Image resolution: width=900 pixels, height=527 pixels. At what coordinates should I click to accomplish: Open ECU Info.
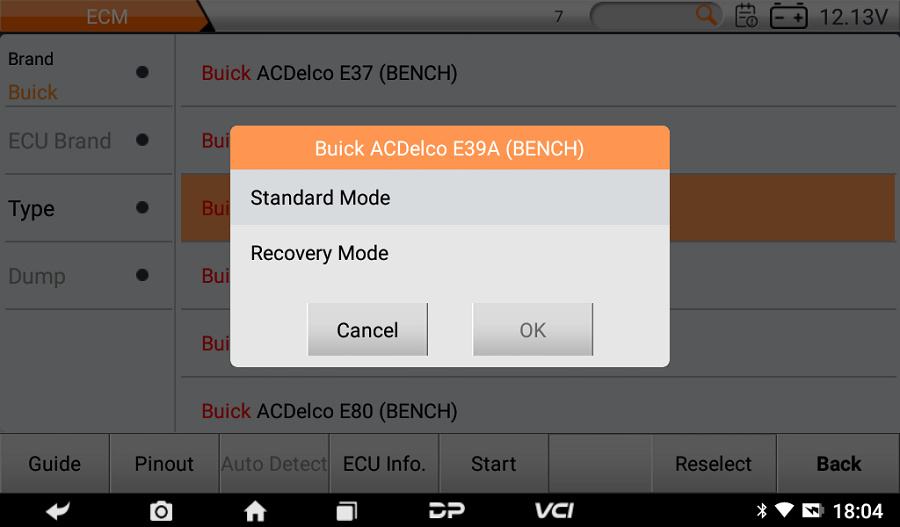tap(384, 463)
